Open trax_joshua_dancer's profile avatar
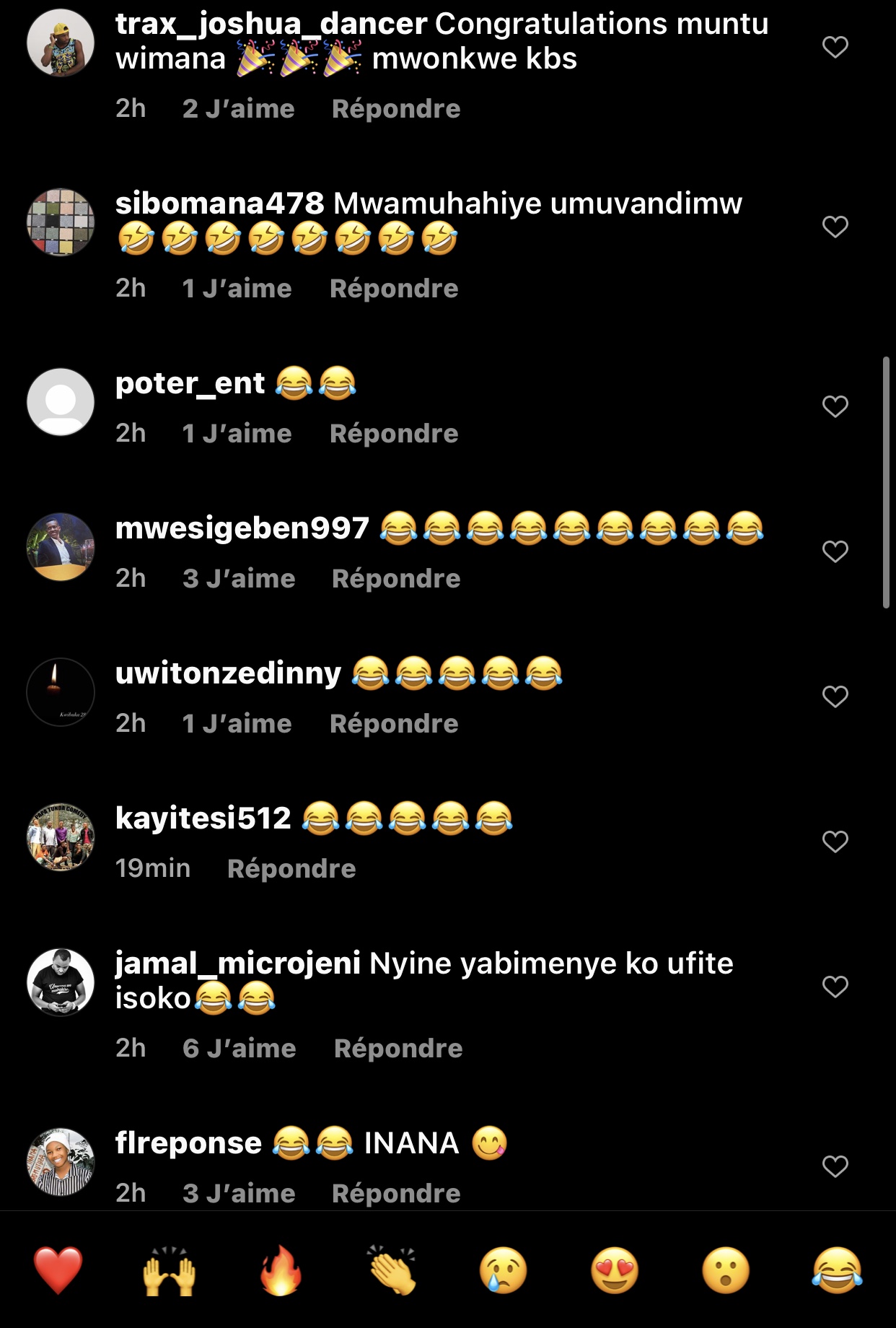Screen dimensions: 896x1328 coord(61,43)
